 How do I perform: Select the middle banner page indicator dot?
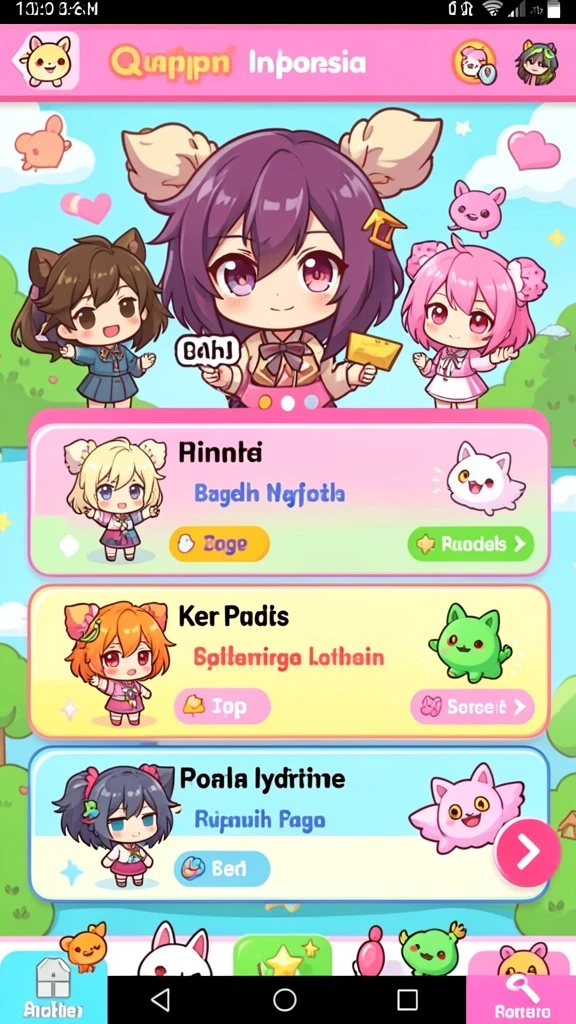[x=287, y=403]
